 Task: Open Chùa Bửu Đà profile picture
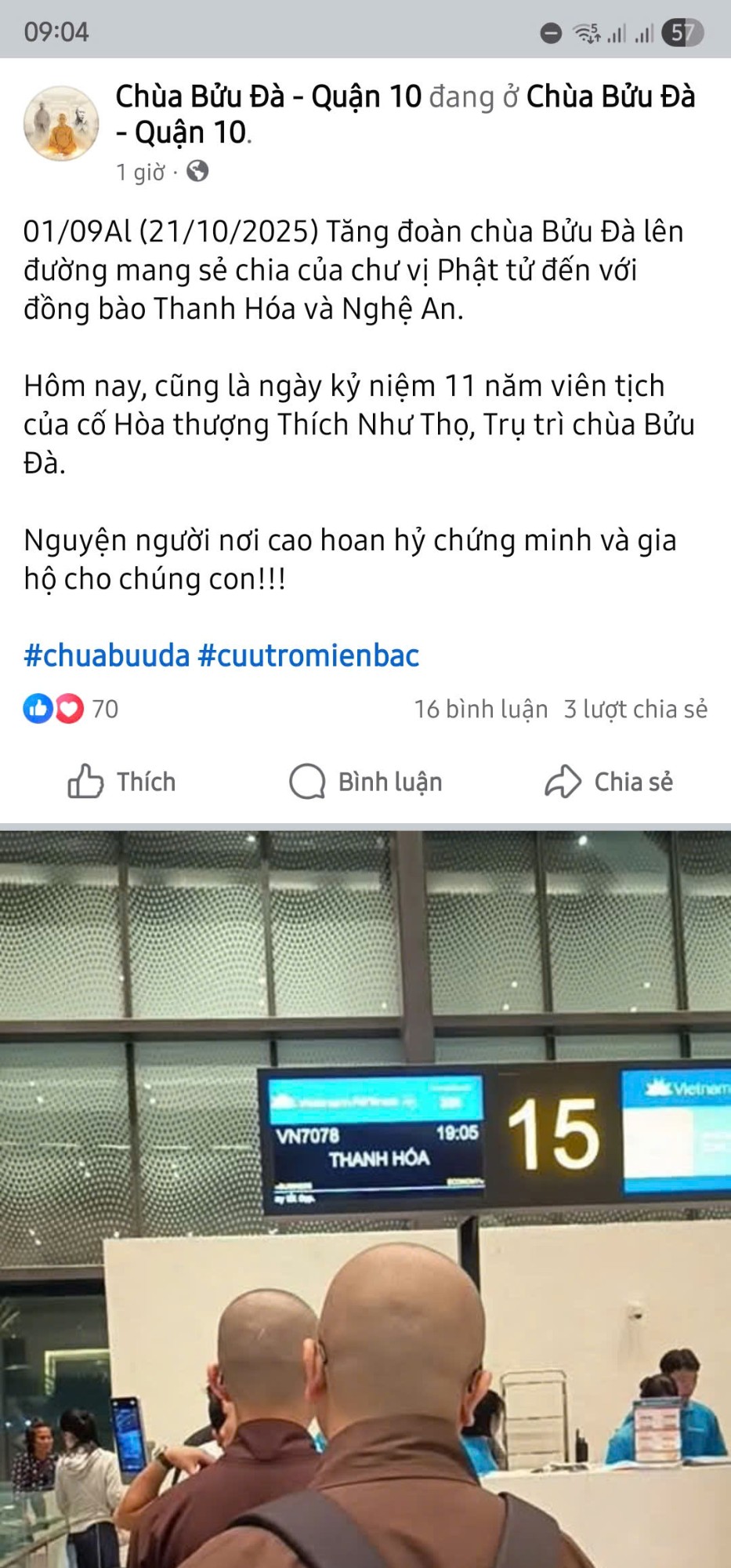(x=61, y=124)
